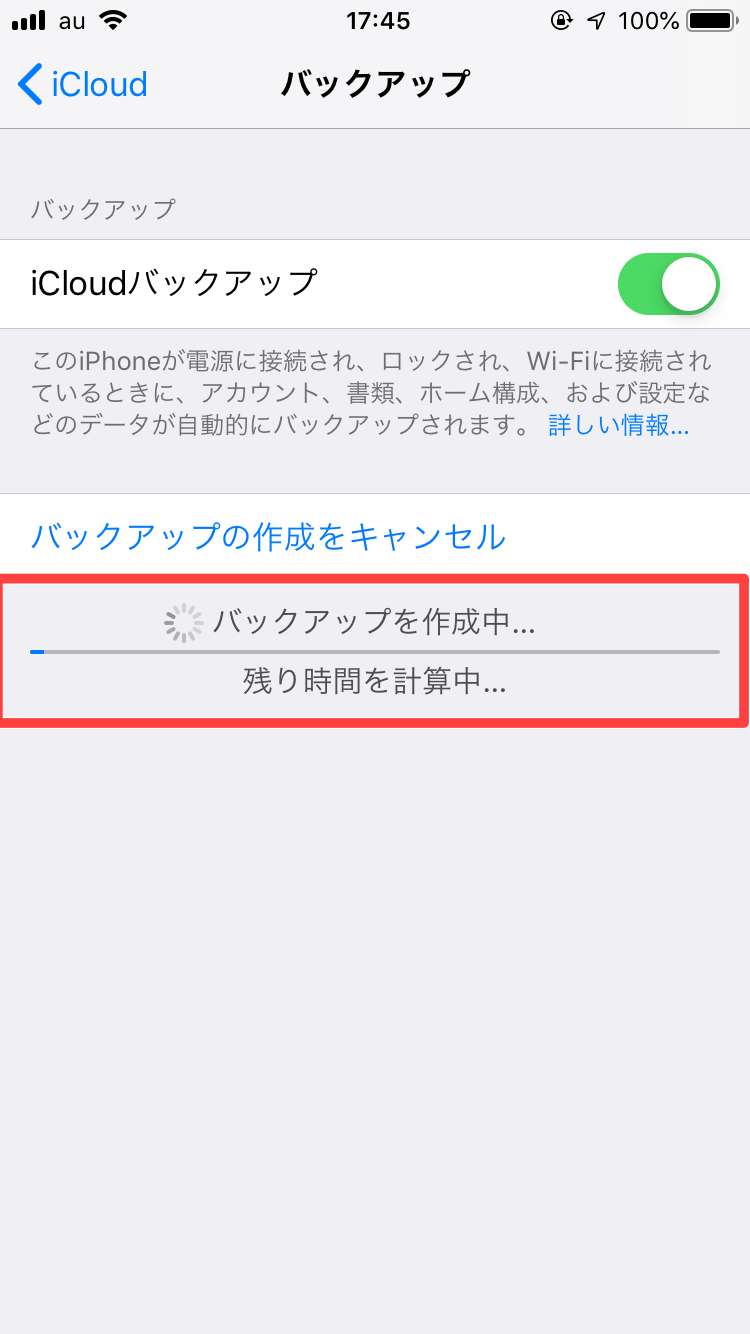Go back to iCloud settings
This screenshot has width=750, height=1334.
(x=83, y=84)
